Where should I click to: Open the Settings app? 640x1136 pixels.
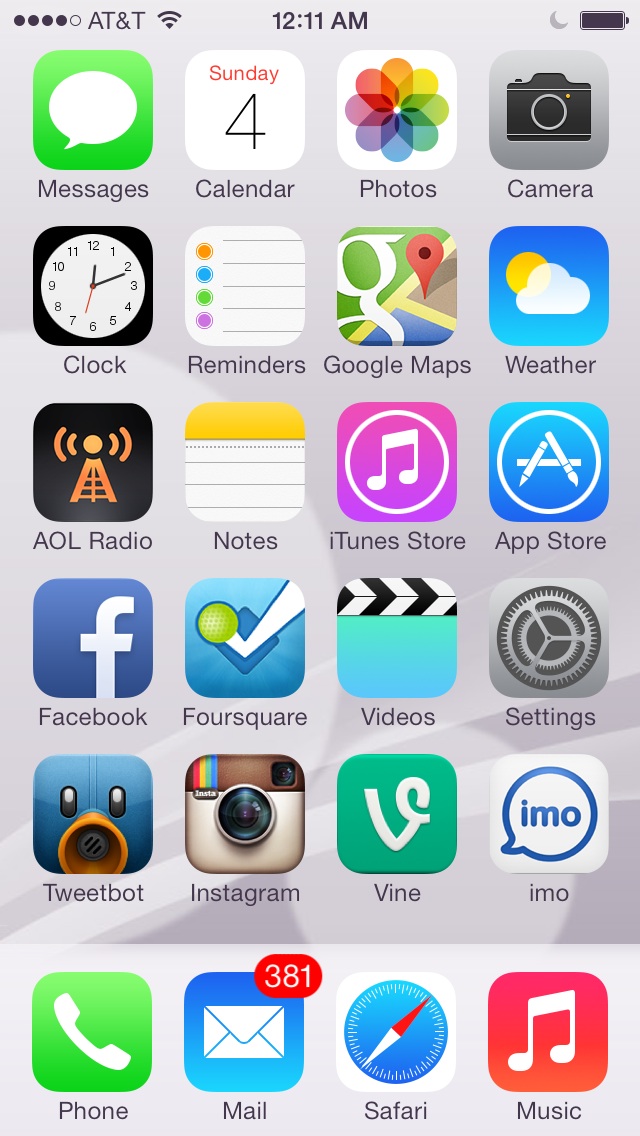coord(549,638)
